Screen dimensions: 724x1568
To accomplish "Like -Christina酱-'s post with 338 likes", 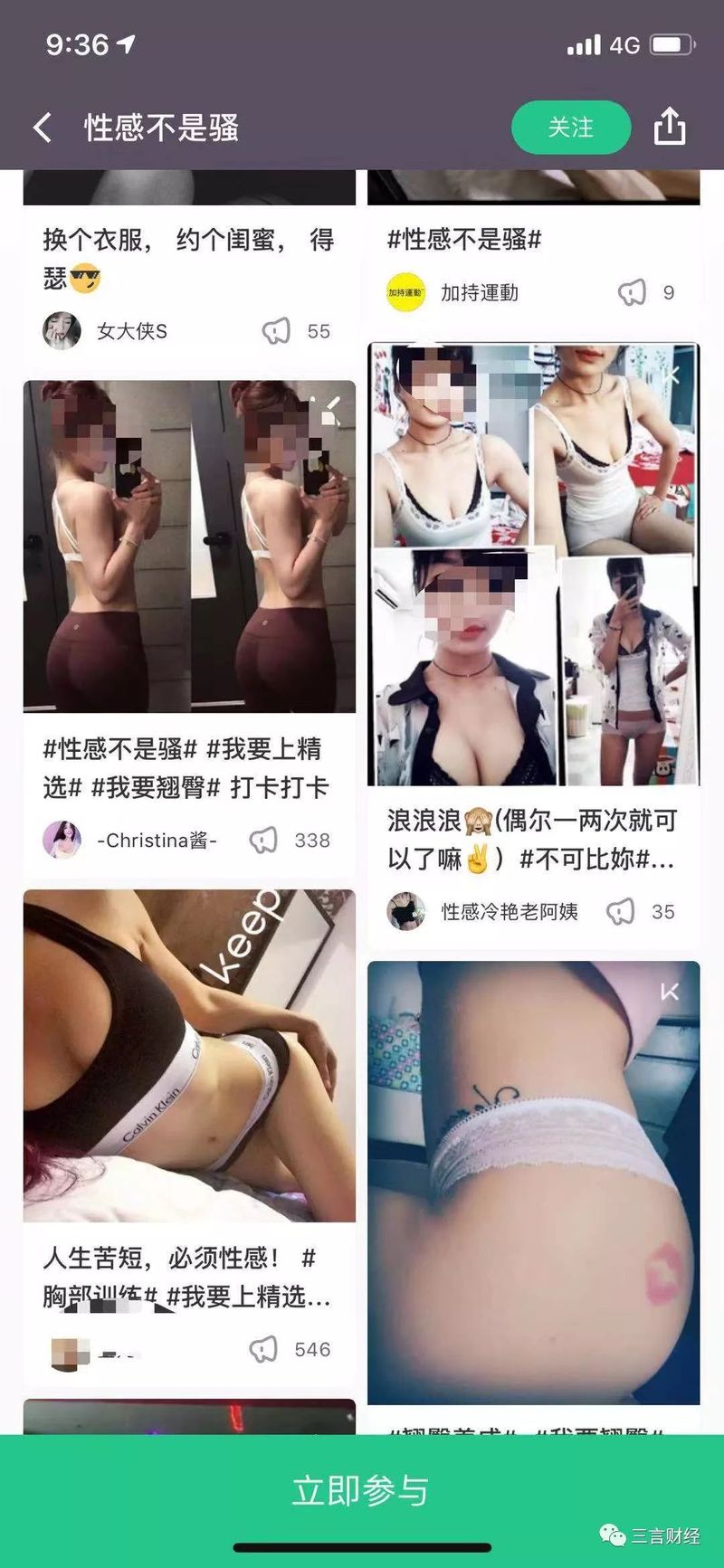I will [x=263, y=841].
